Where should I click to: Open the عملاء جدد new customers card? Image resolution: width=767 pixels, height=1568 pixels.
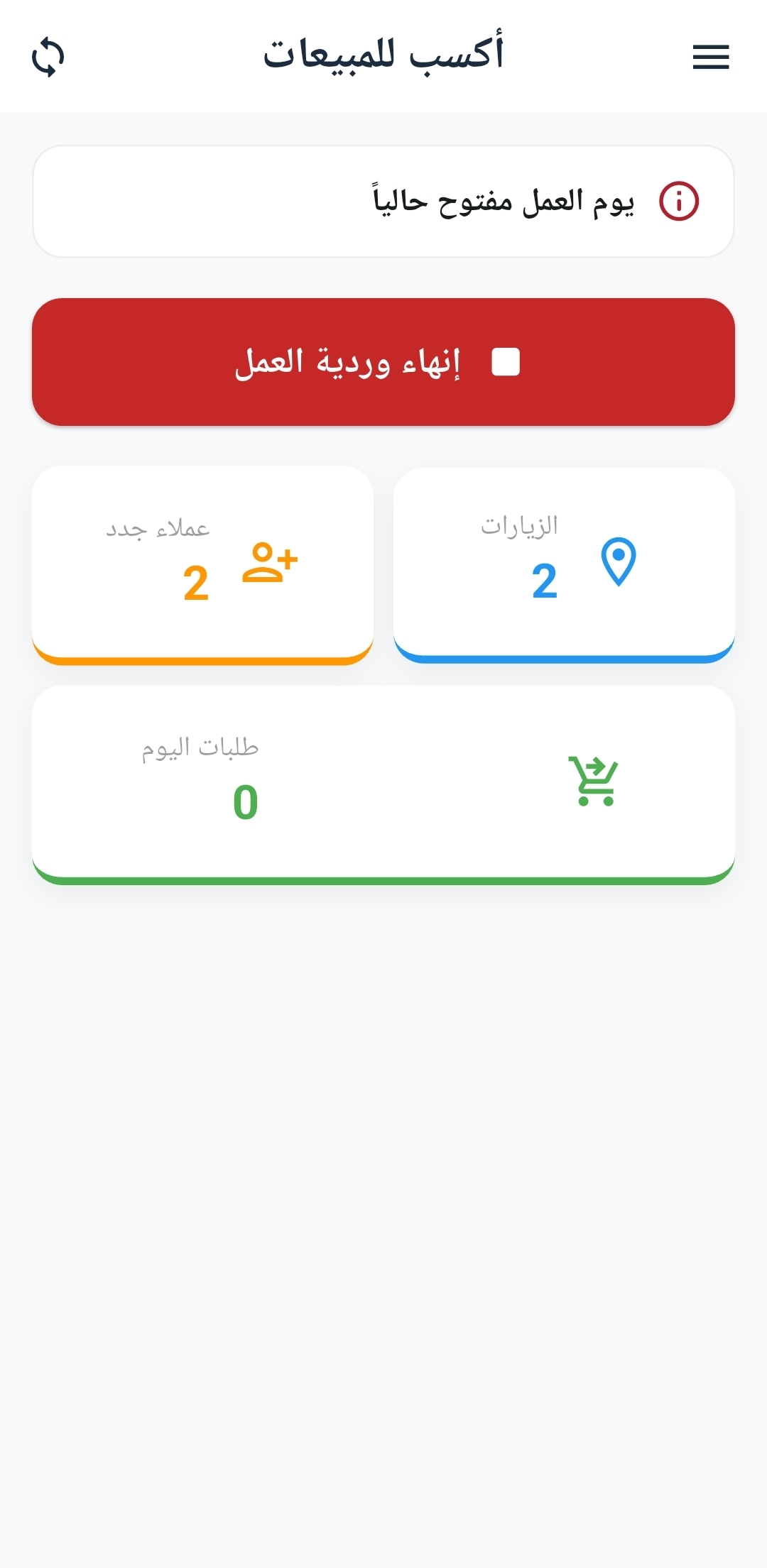203,564
